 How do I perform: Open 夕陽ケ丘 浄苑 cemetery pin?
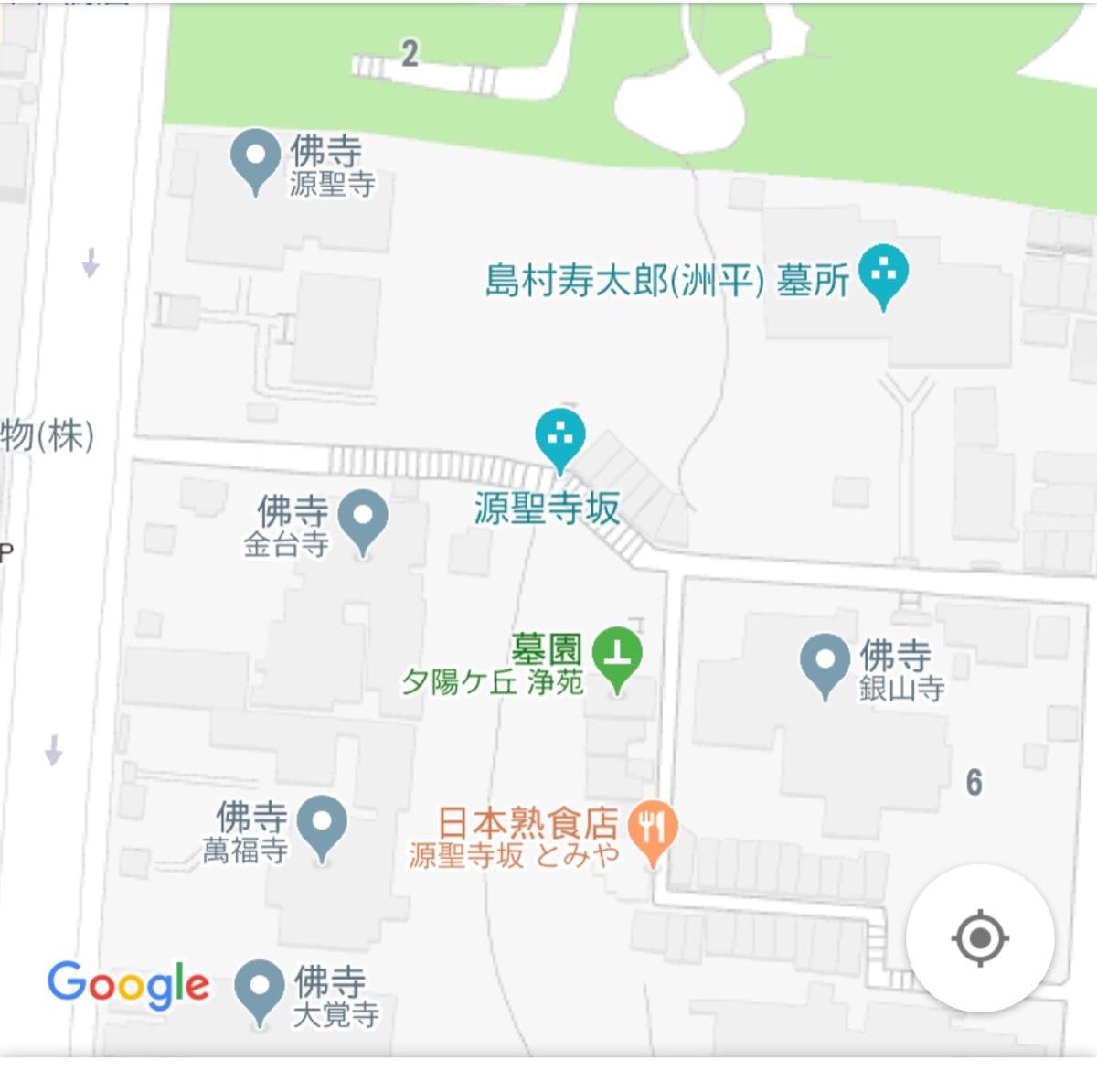617,656
